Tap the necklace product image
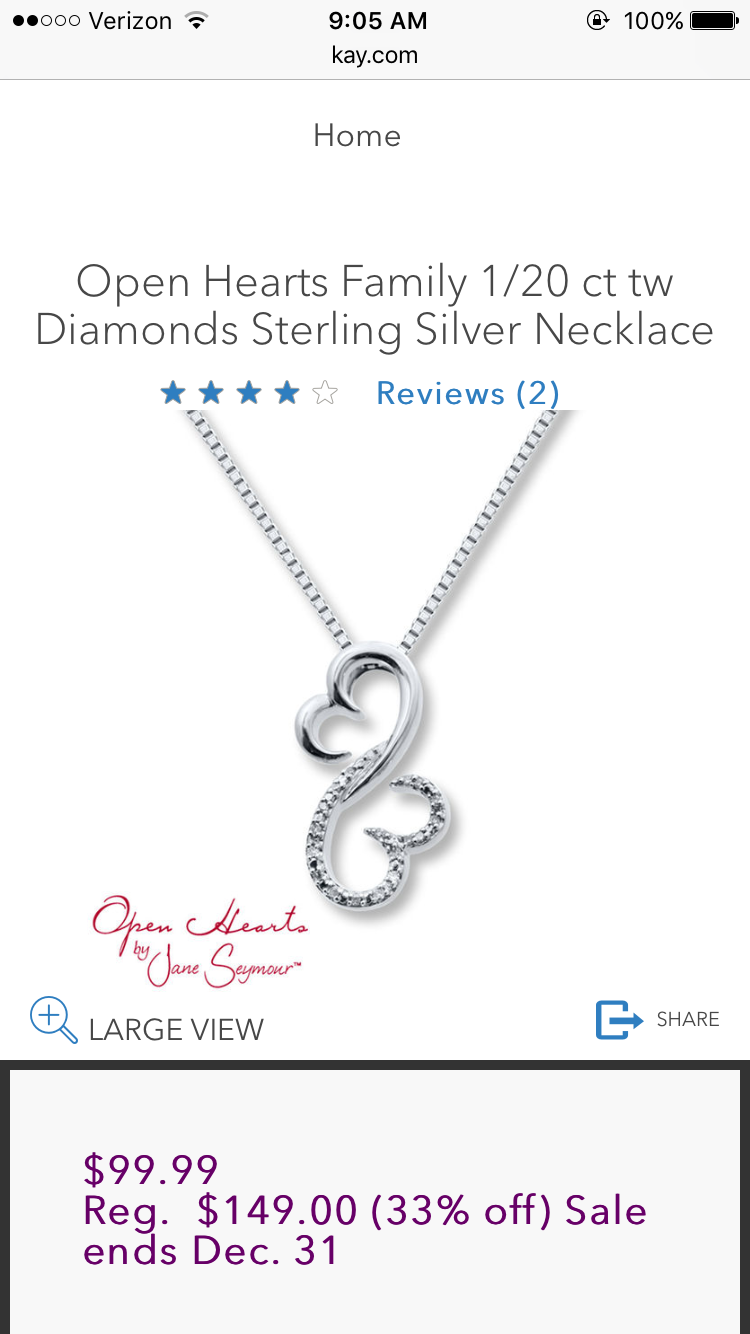The height and width of the screenshot is (1334, 750). point(375,700)
